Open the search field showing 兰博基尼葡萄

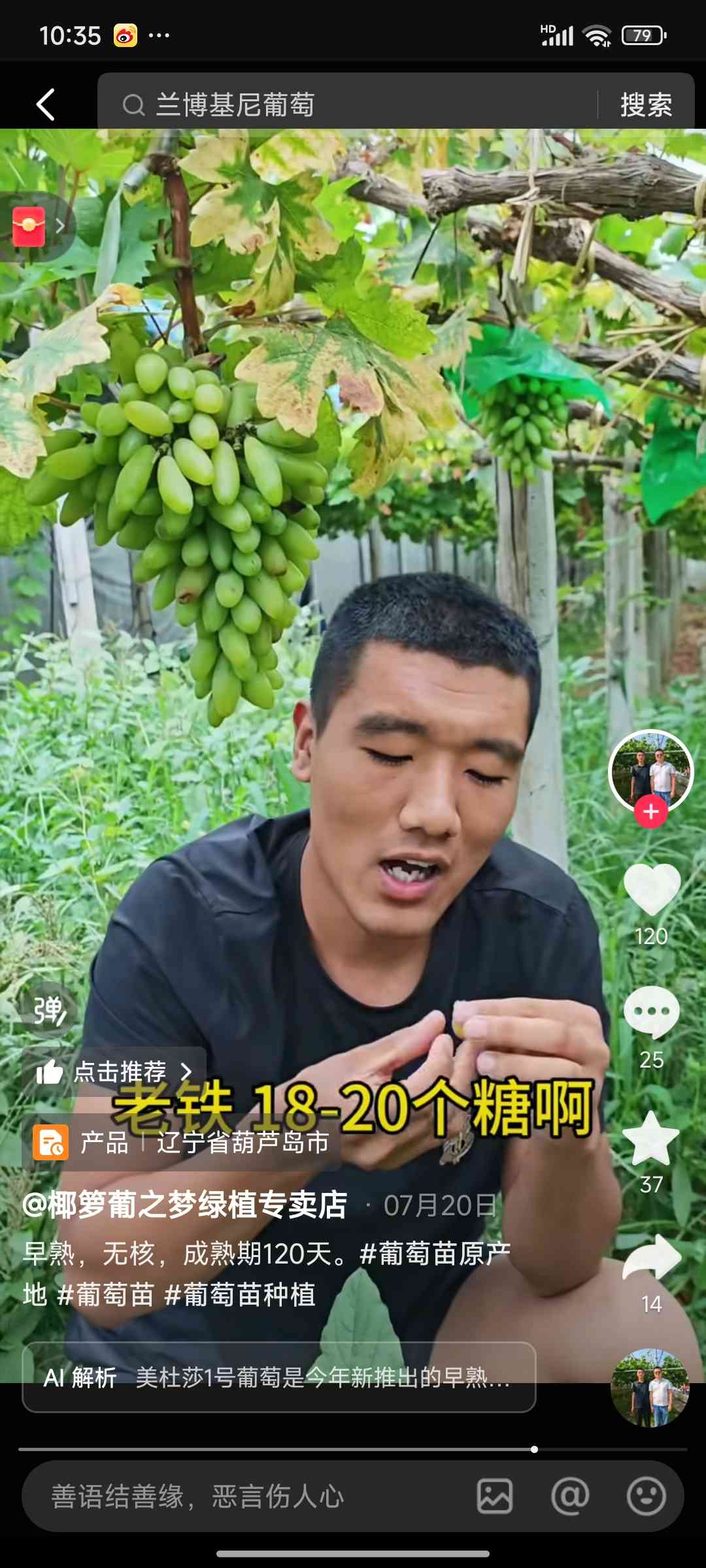point(346,105)
